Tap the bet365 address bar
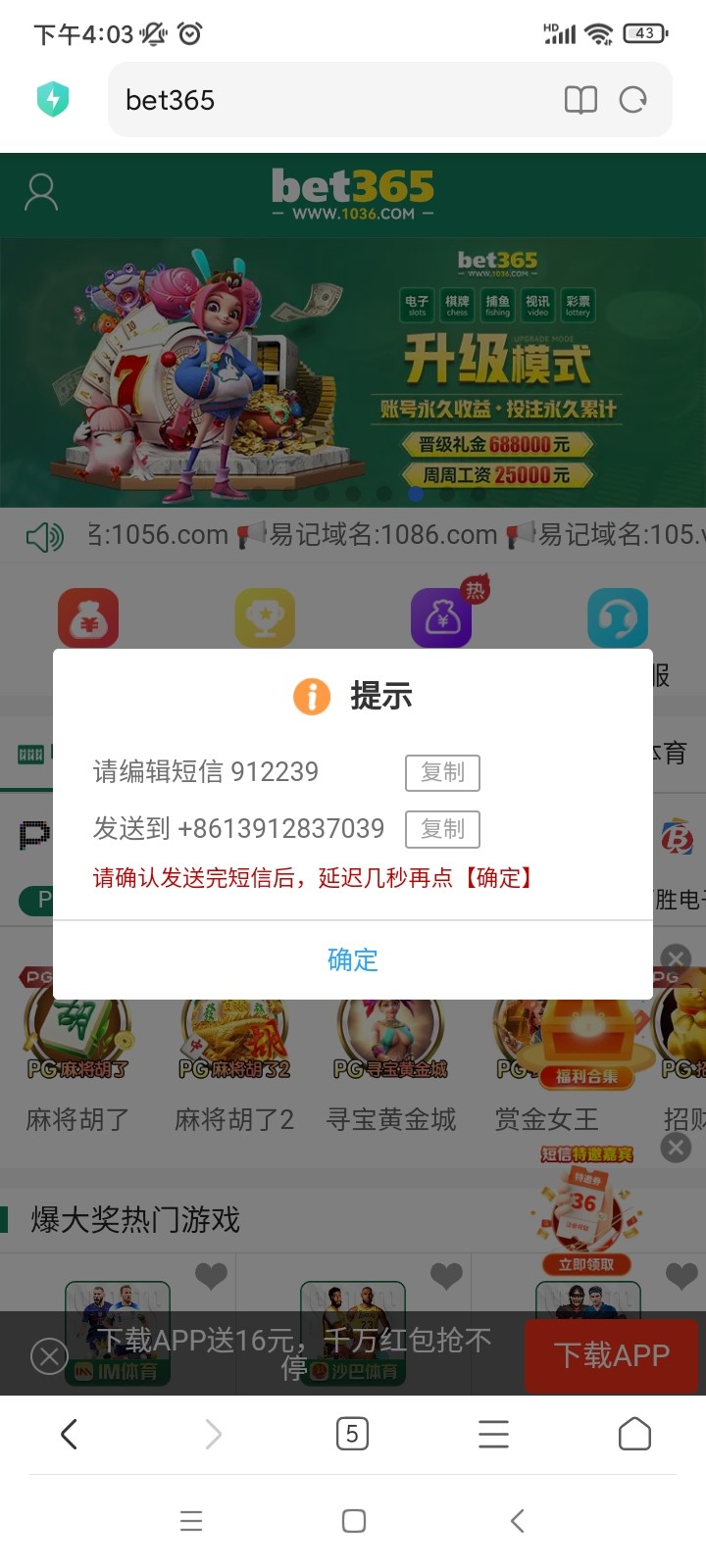Image resolution: width=706 pixels, height=1568 pixels. coord(333,100)
